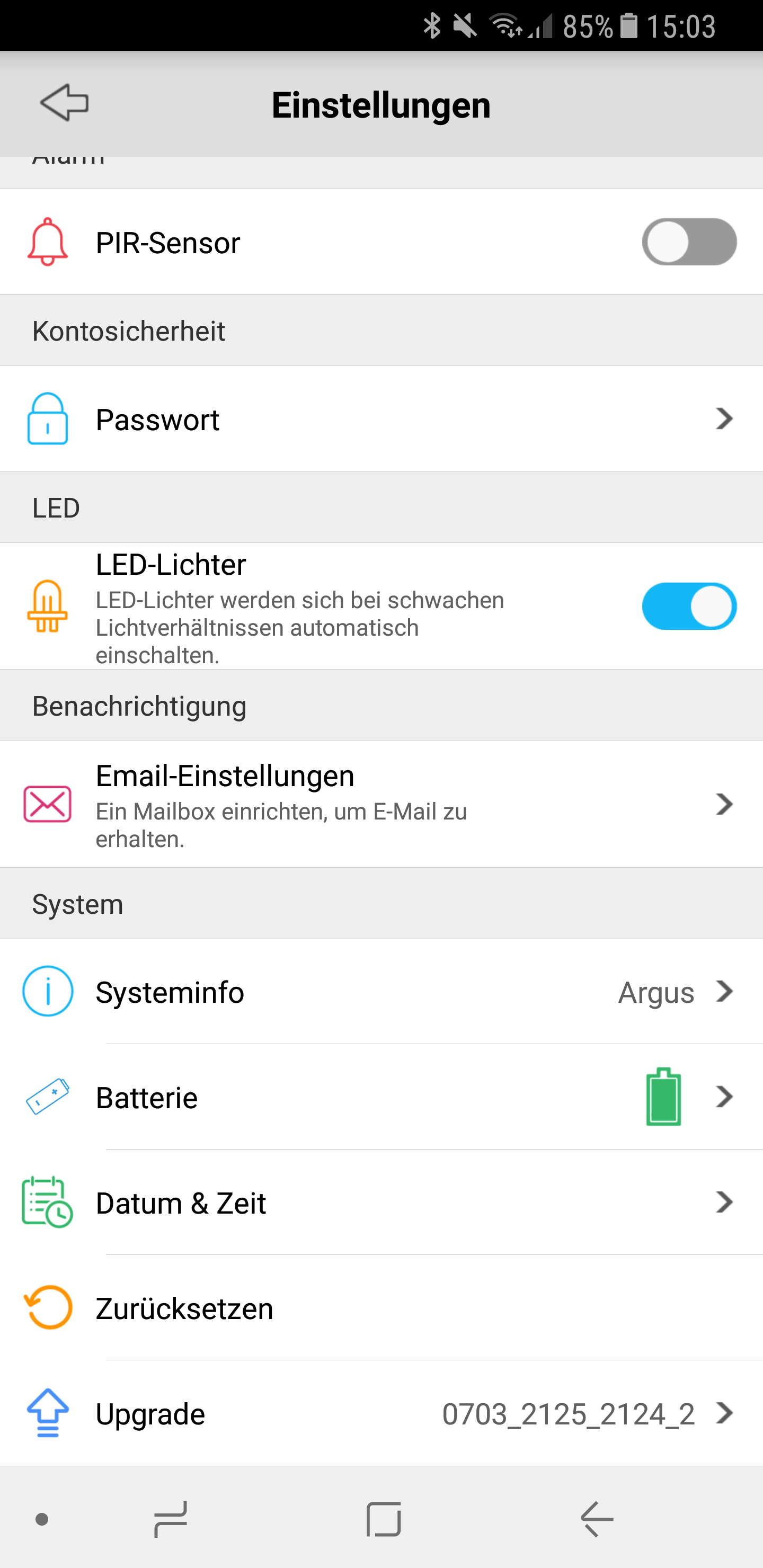Open the Passwort settings
763x1568 pixels.
[381, 419]
